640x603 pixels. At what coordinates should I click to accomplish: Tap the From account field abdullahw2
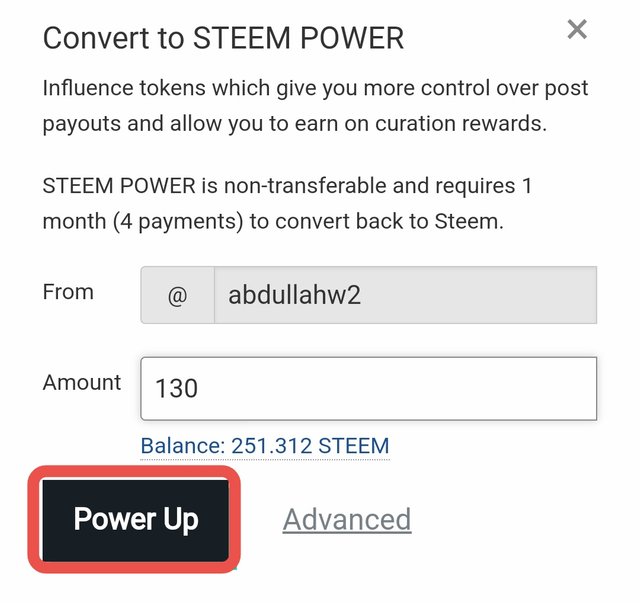pos(404,295)
